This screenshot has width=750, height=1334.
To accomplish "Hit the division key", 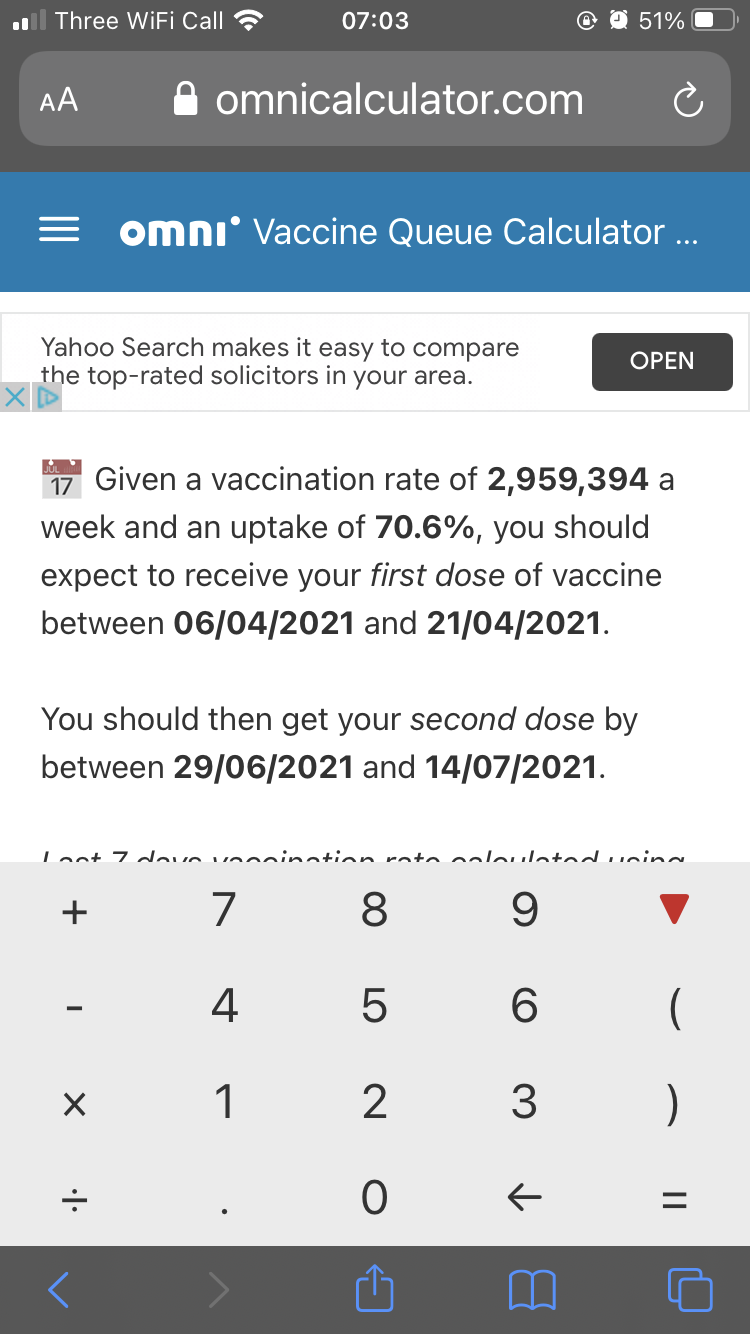I will 74,1197.
